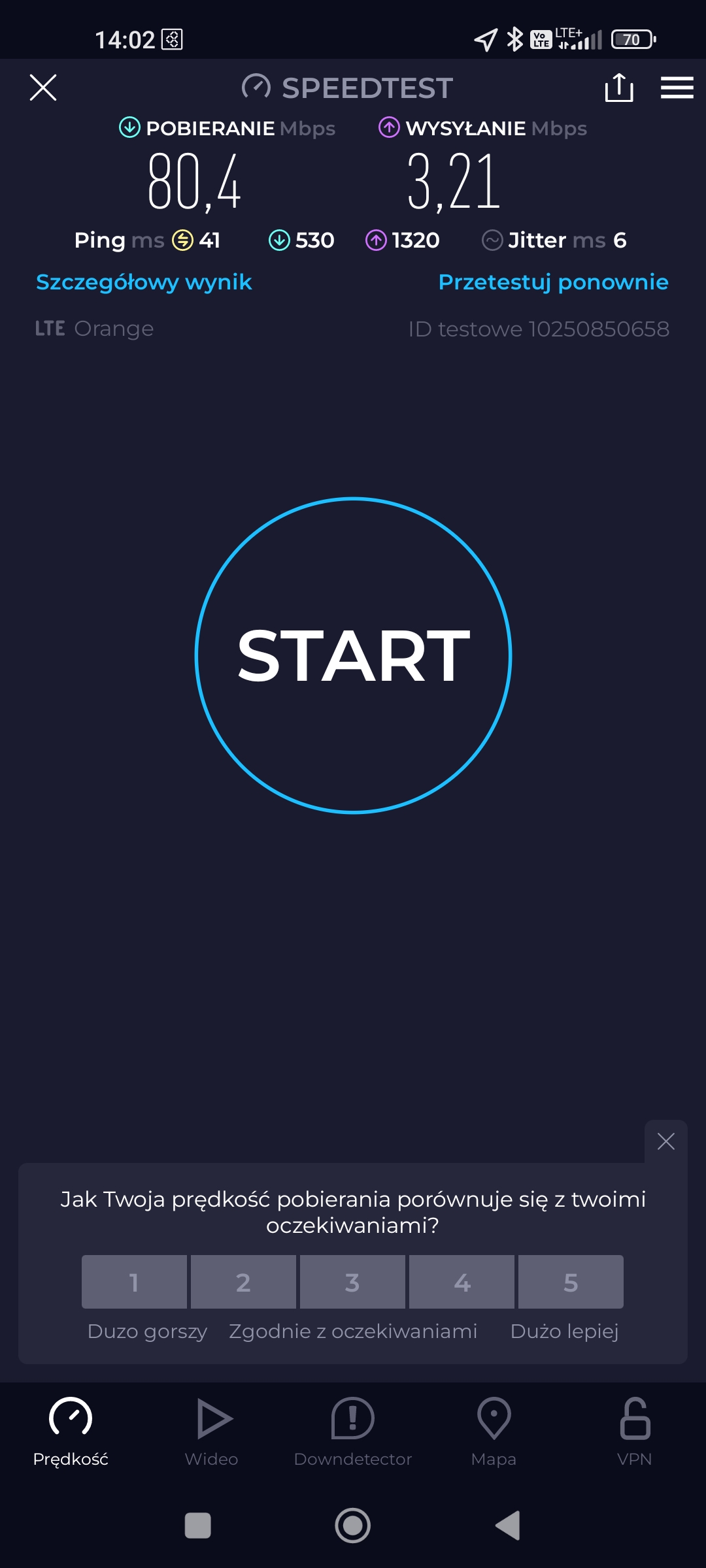Go to the home screen
The image size is (706, 1568).
(353, 1526)
